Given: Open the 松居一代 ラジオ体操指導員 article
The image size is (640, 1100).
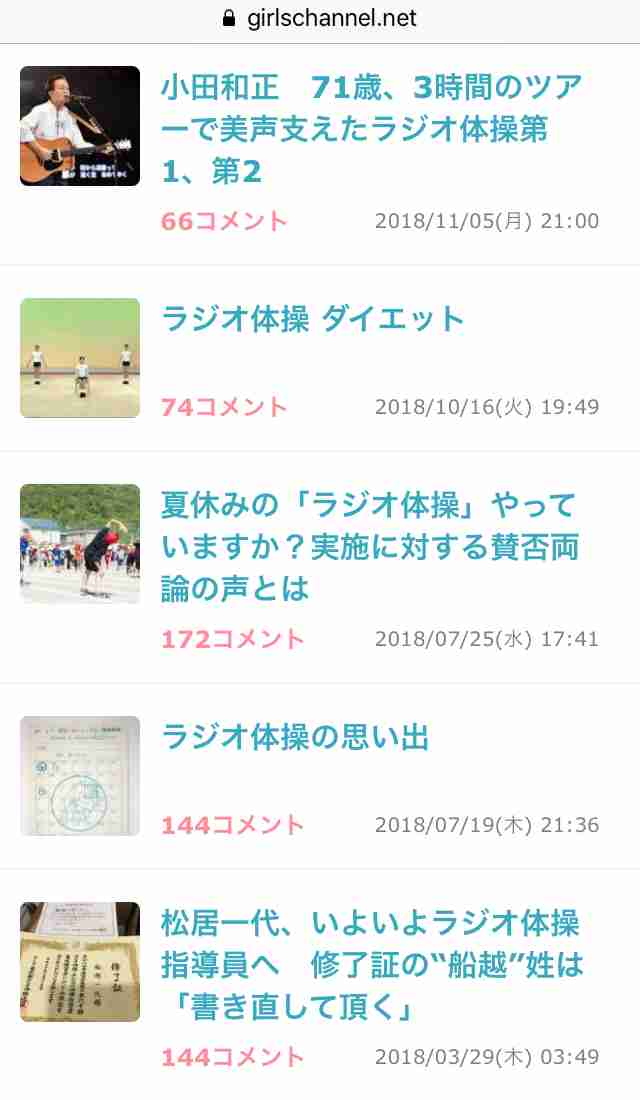Looking at the screenshot, I should 372,965.
